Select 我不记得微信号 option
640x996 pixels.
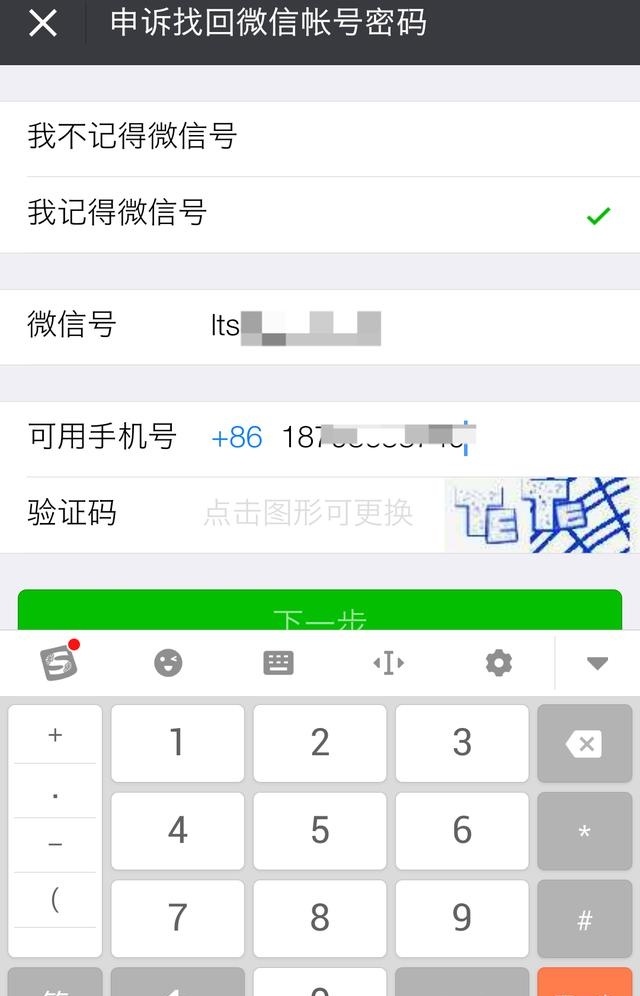point(320,137)
